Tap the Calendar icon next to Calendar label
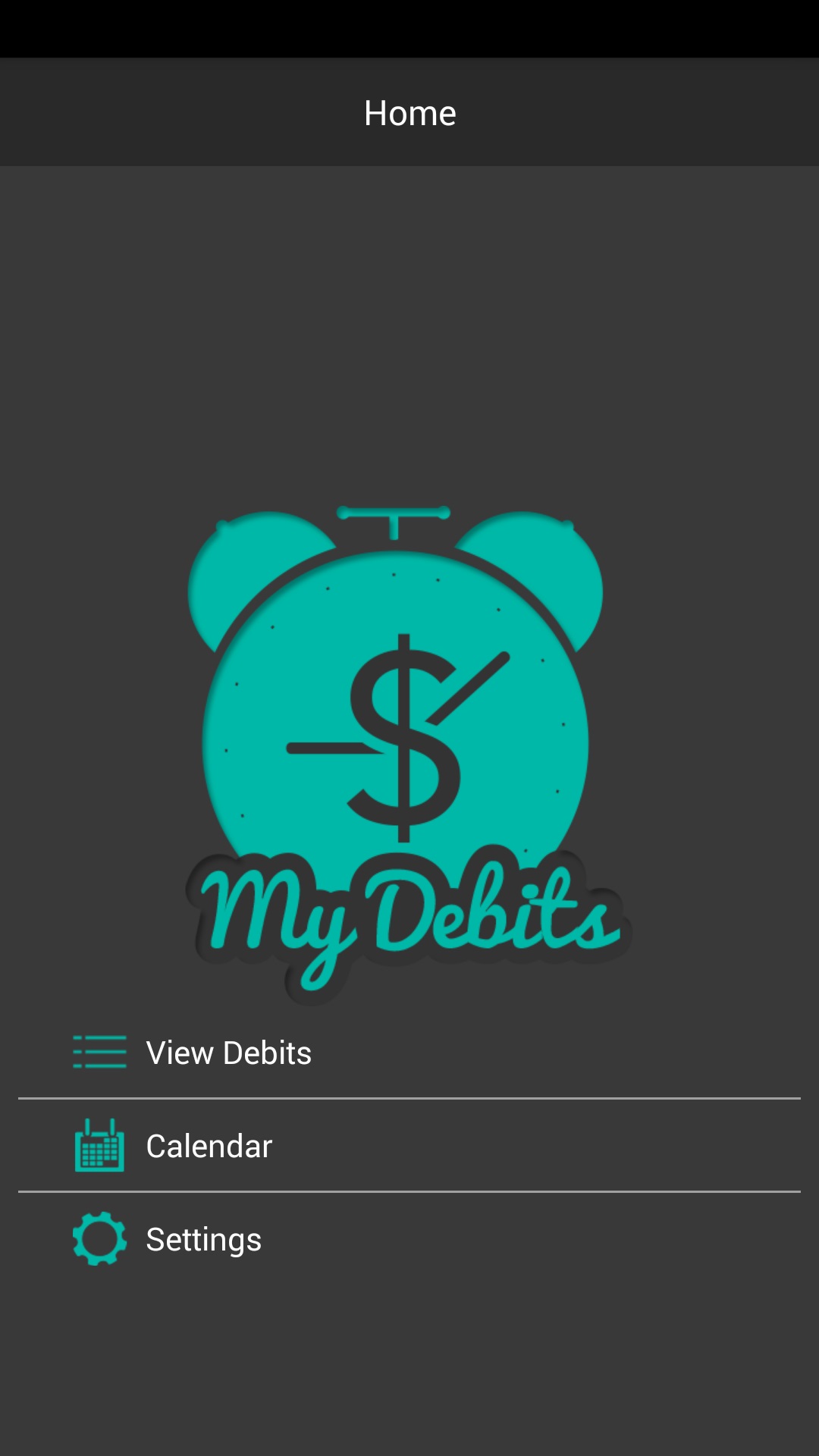This screenshot has height=1456, width=819. (99, 1146)
